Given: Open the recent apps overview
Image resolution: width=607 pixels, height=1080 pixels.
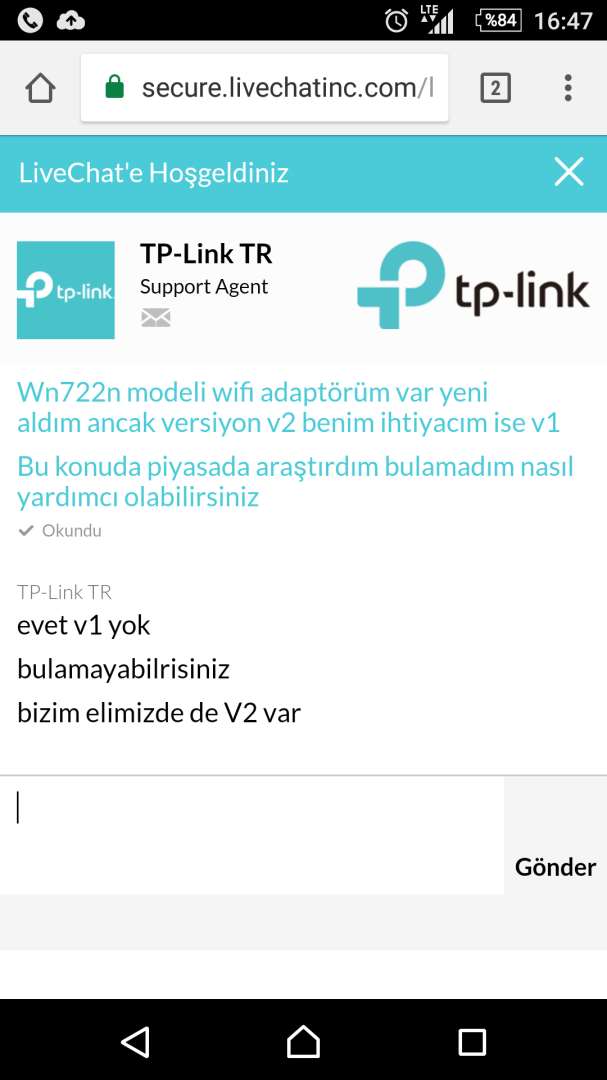Looking at the screenshot, I should pyautogui.click(x=472, y=1041).
